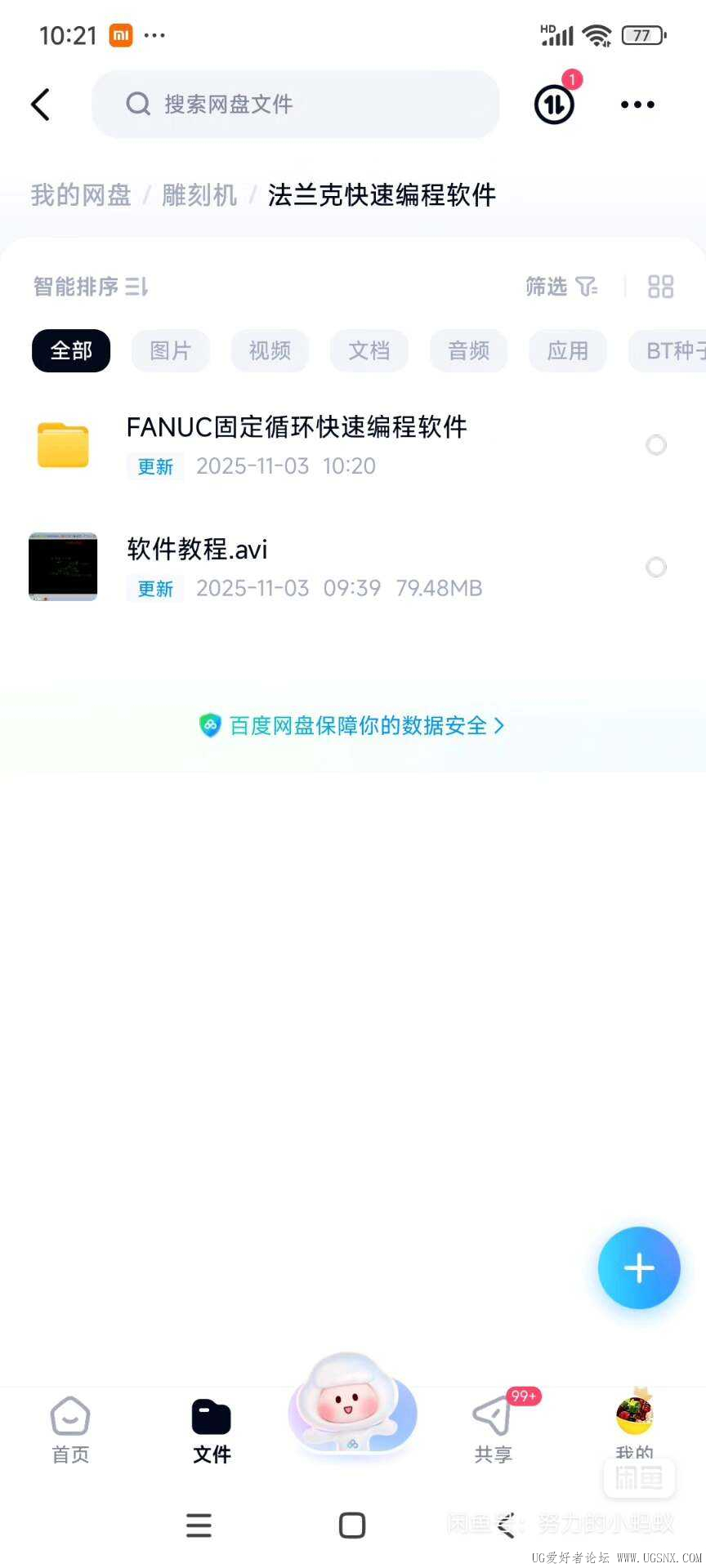The width and height of the screenshot is (706, 1568).
Task: Open the FANUC固定循环快速编程软件 folder icon
Action: tap(62, 445)
